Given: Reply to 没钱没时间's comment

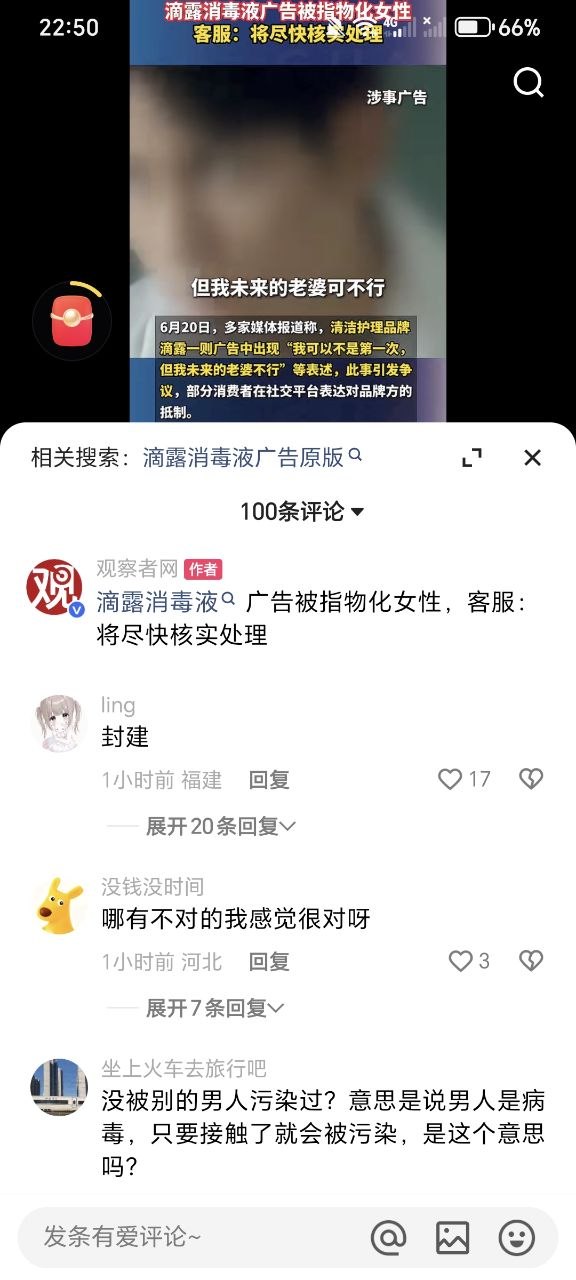Looking at the screenshot, I should tap(269, 962).
